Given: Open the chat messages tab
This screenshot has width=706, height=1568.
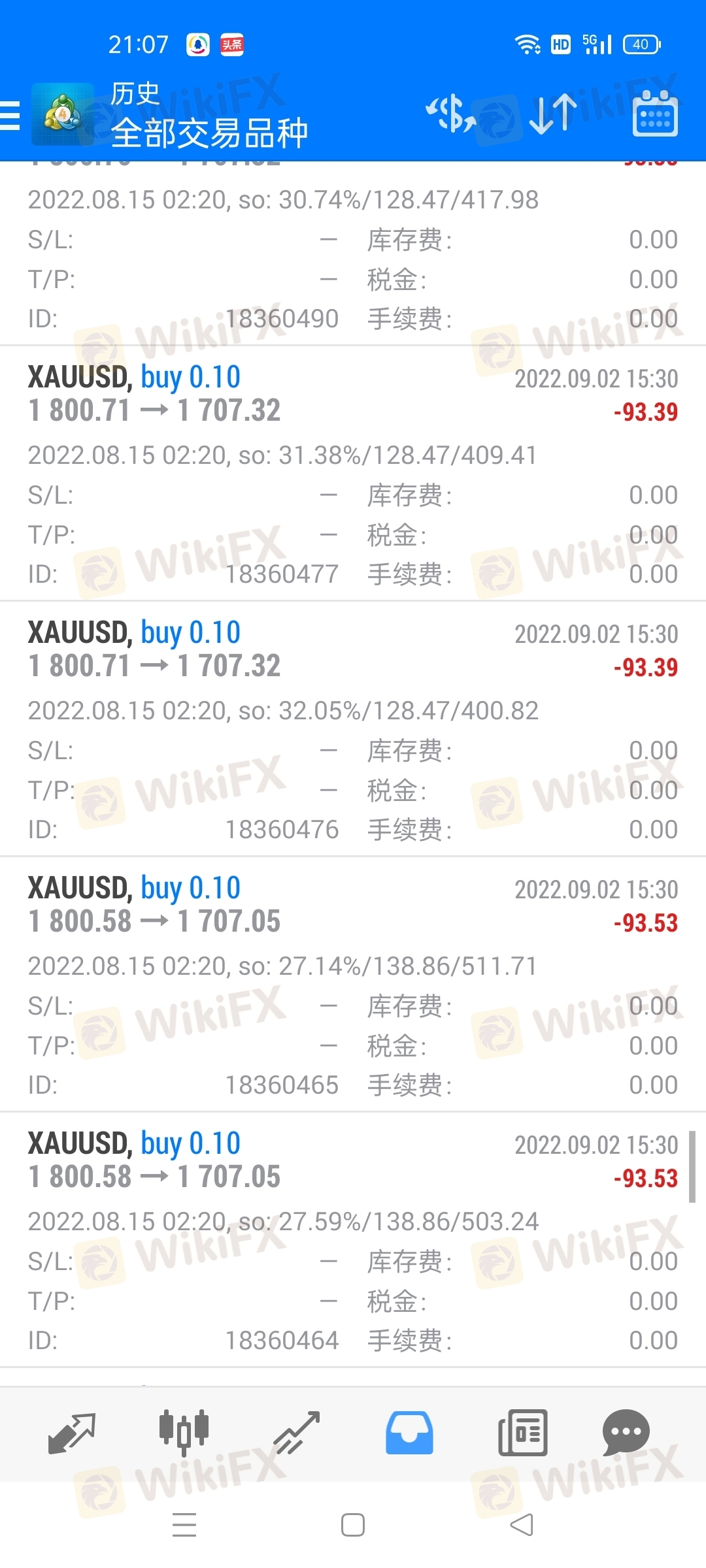Looking at the screenshot, I should click(x=626, y=1433).
